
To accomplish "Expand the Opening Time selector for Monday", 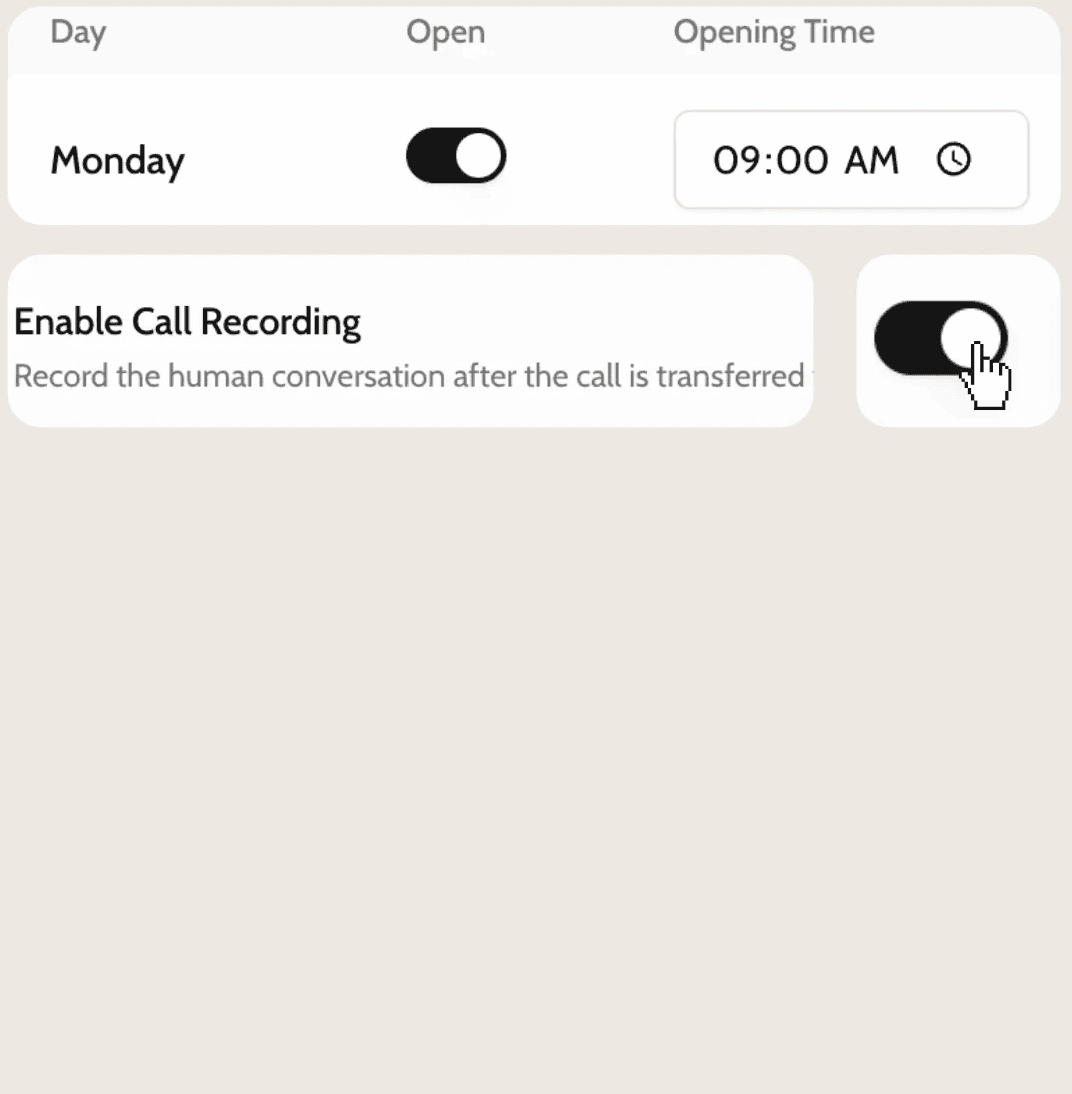I will [x=850, y=159].
